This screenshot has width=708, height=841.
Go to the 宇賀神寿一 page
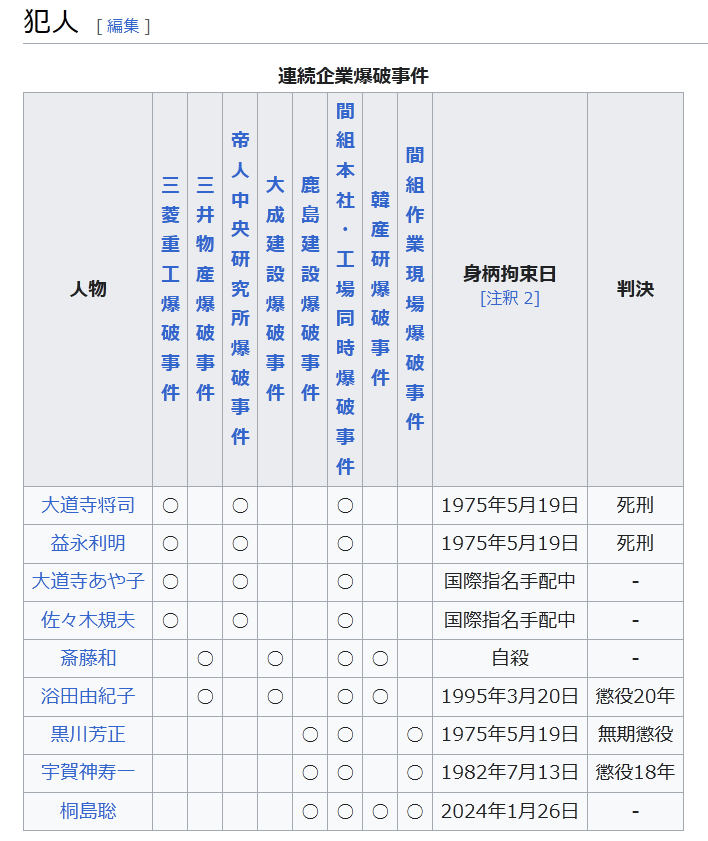click(88, 772)
